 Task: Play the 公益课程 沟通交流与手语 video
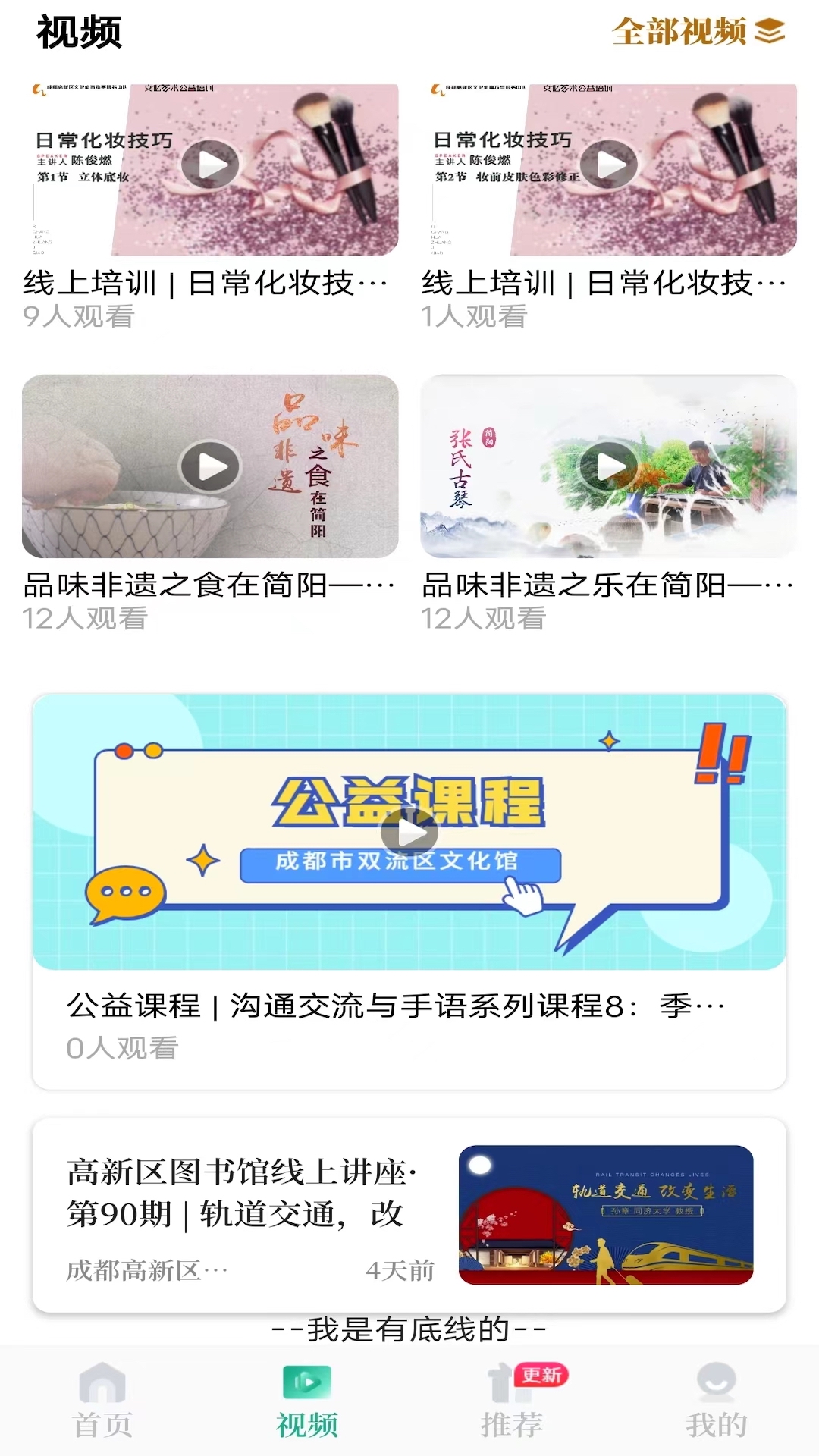coord(409,833)
